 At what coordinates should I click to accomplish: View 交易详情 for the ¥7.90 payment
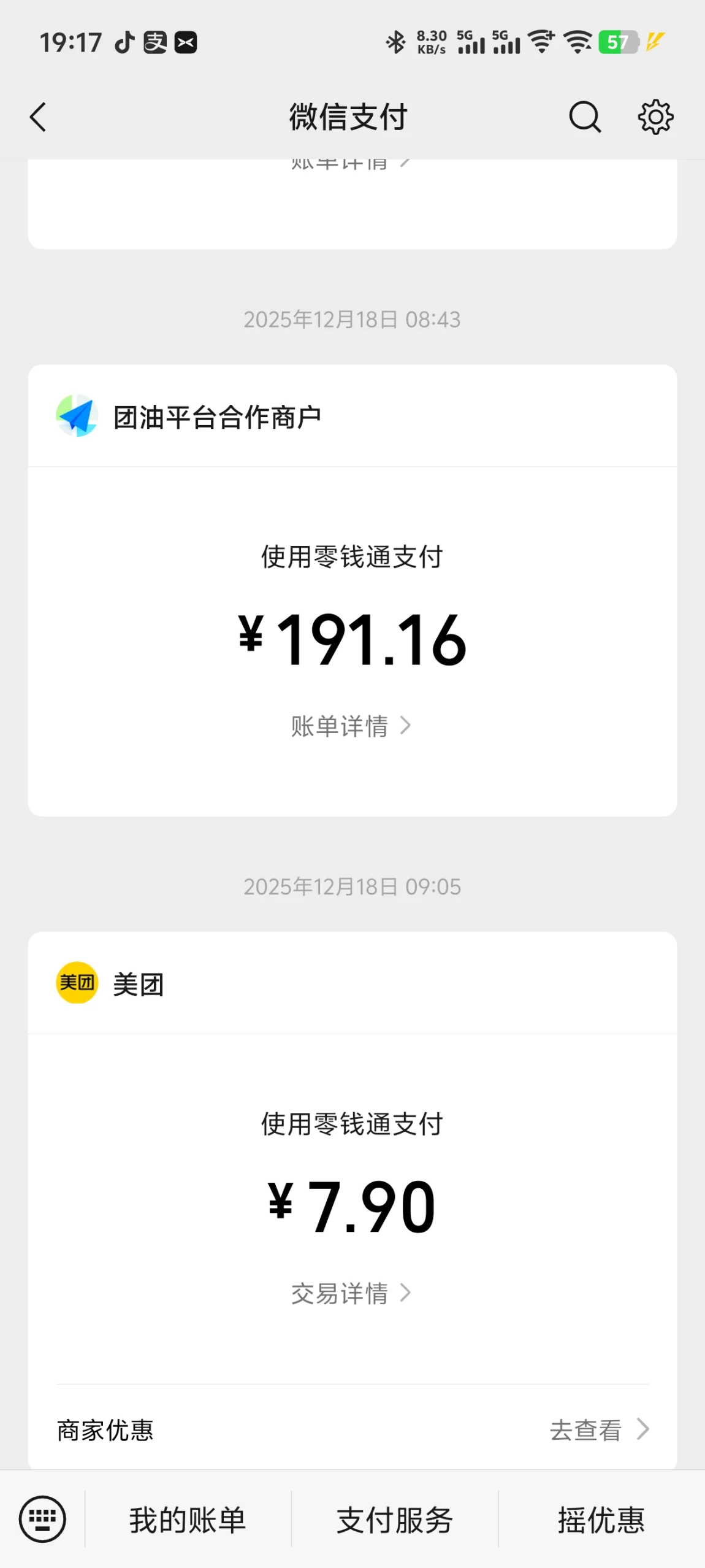351,1293
